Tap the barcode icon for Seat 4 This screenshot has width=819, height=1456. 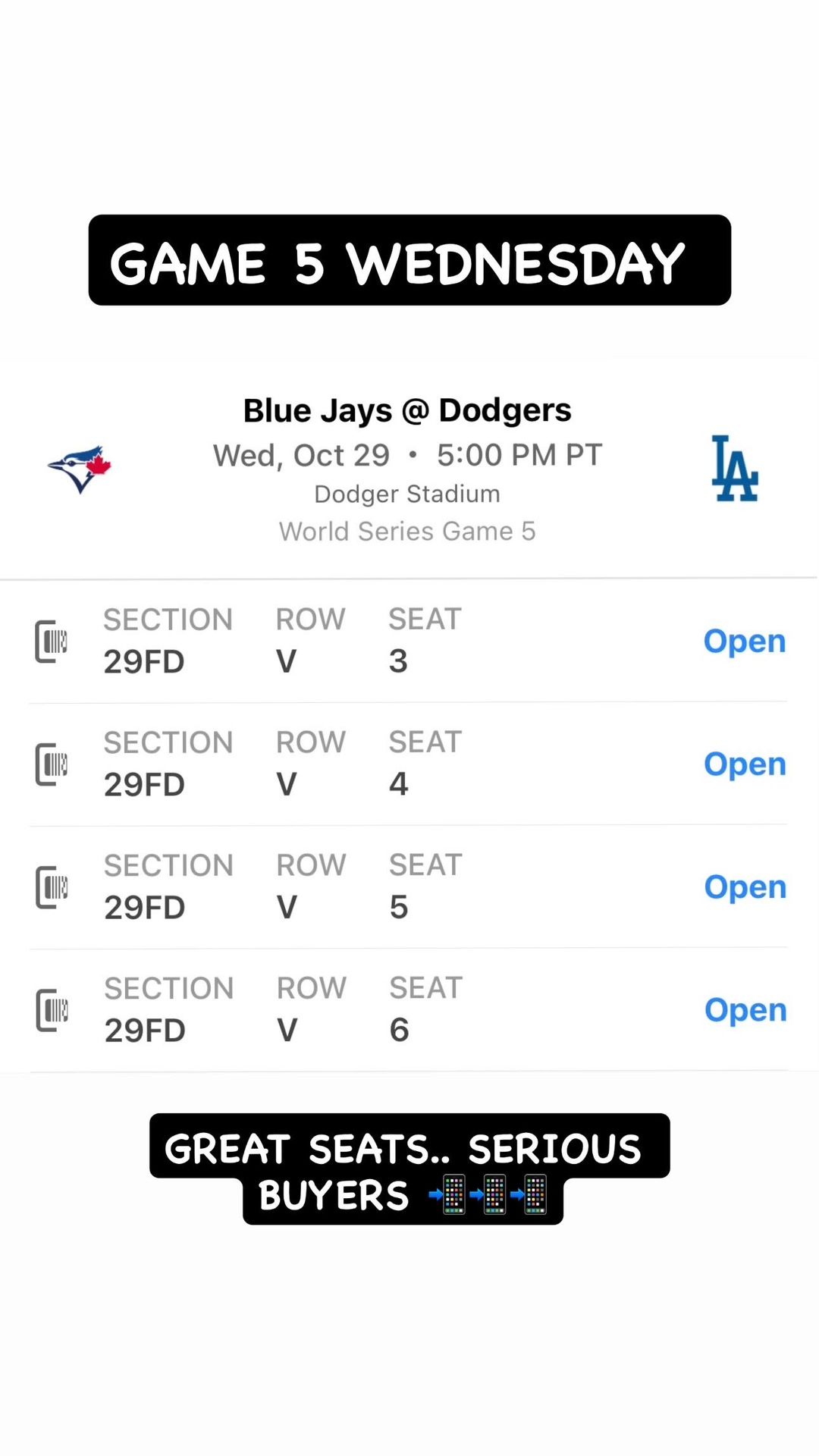point(52,764)
